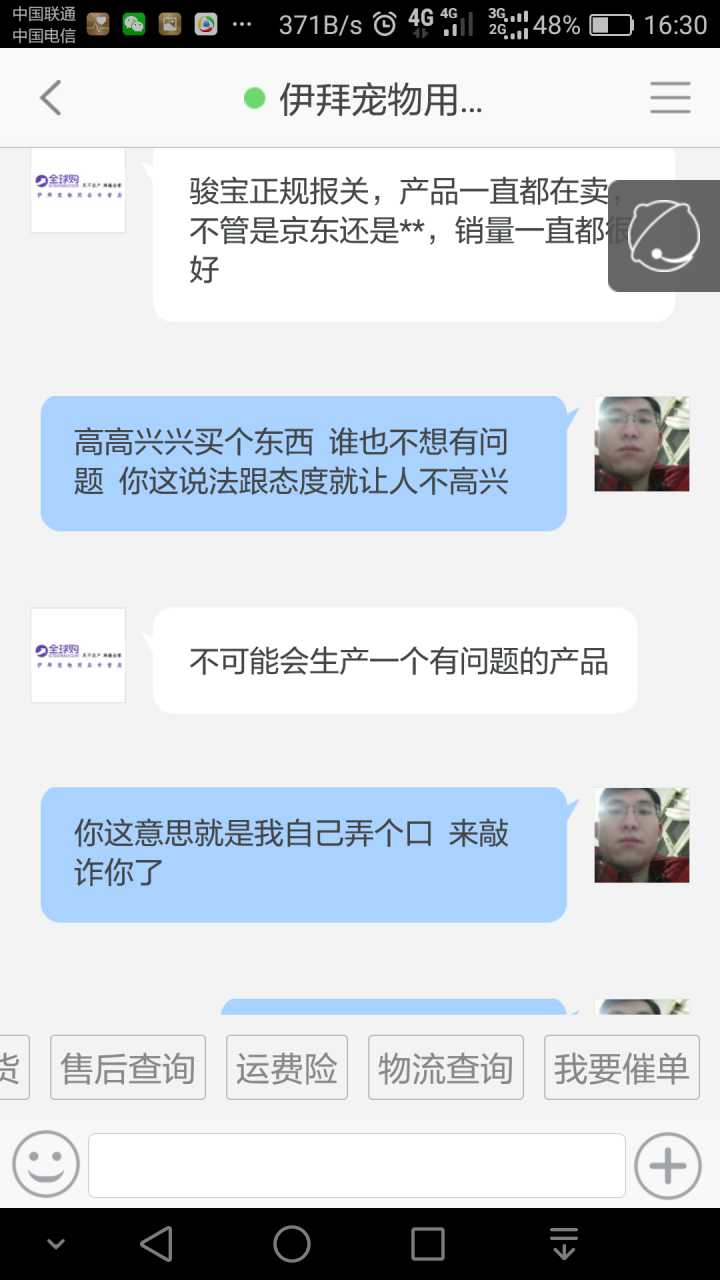
Task: Select the 运费险 chip
Action: (x=287, y=1068)
